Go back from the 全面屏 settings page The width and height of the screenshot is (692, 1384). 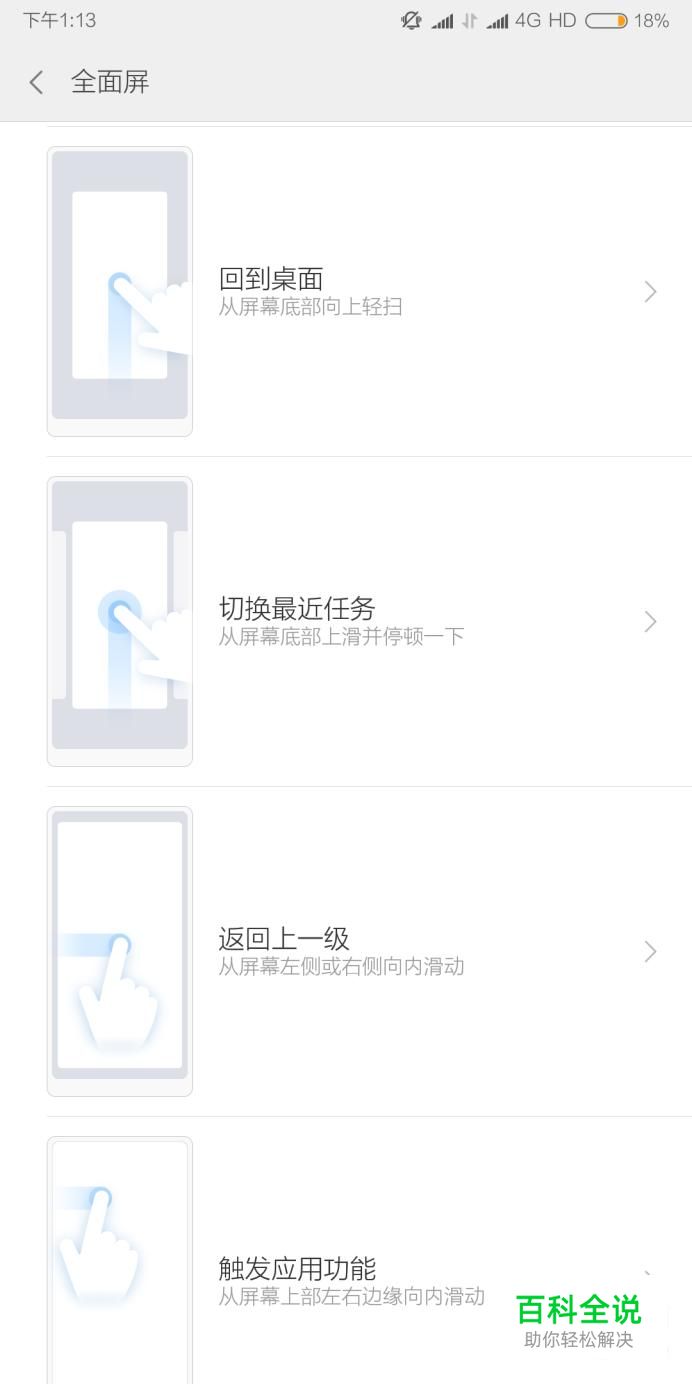[36, 82]
